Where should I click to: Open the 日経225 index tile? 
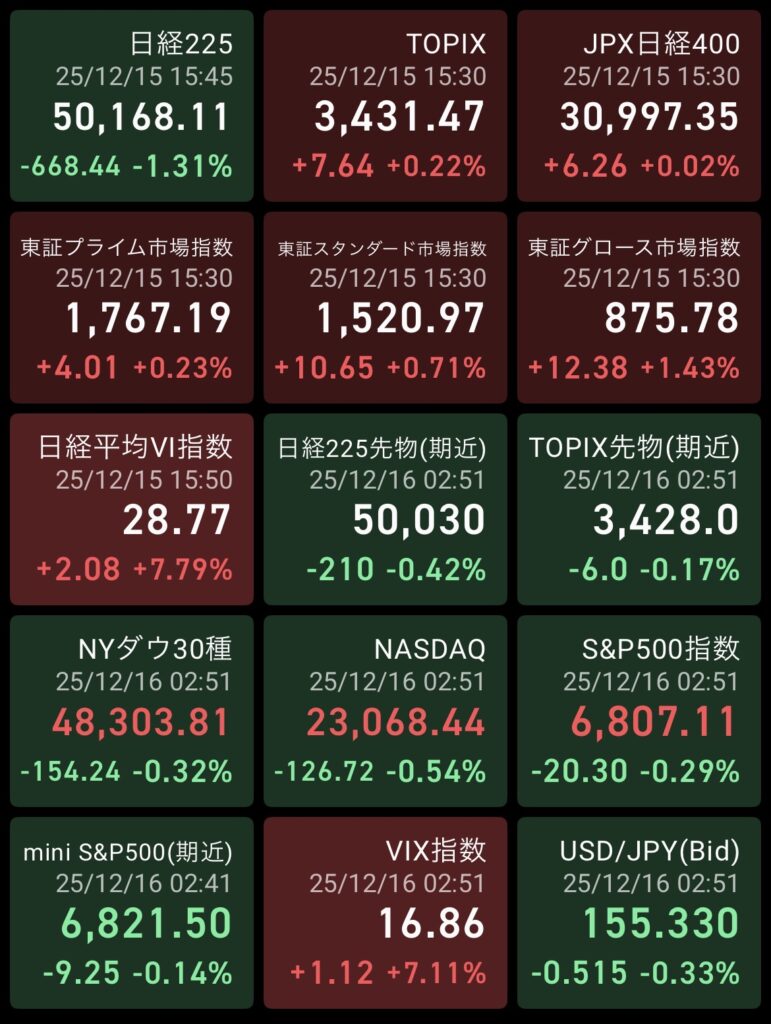point(132,105)
